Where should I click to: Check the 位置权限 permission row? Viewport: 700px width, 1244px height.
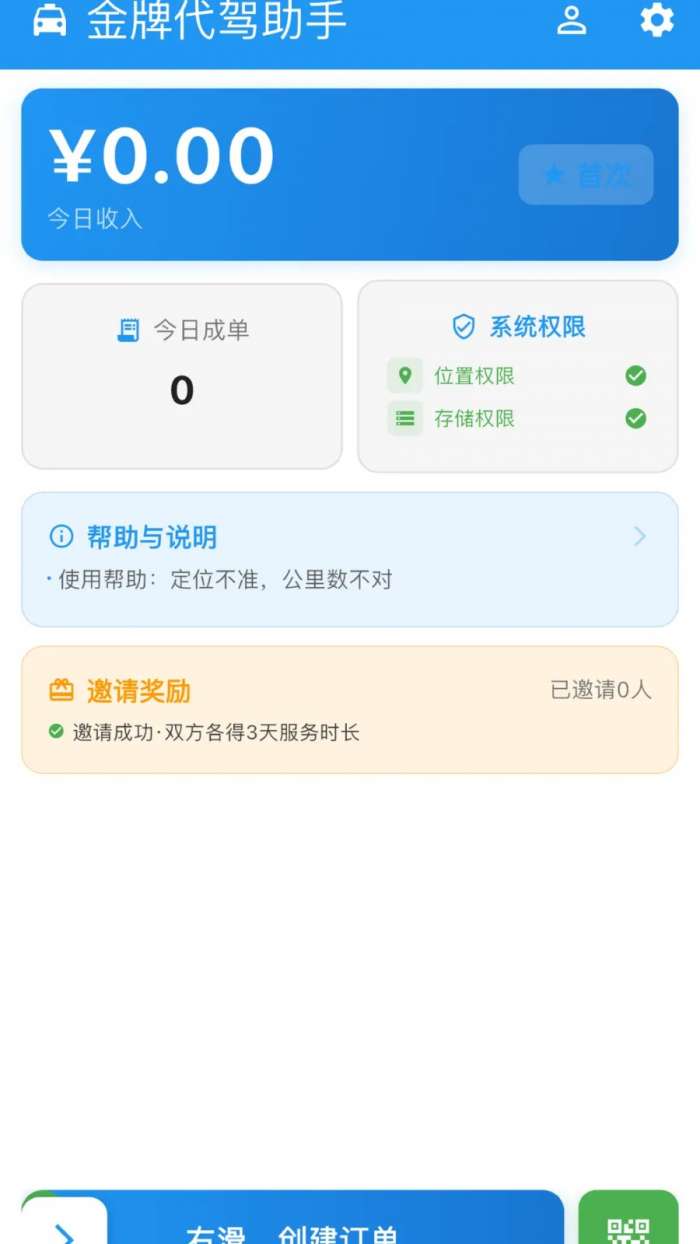[x=516, y=376]
